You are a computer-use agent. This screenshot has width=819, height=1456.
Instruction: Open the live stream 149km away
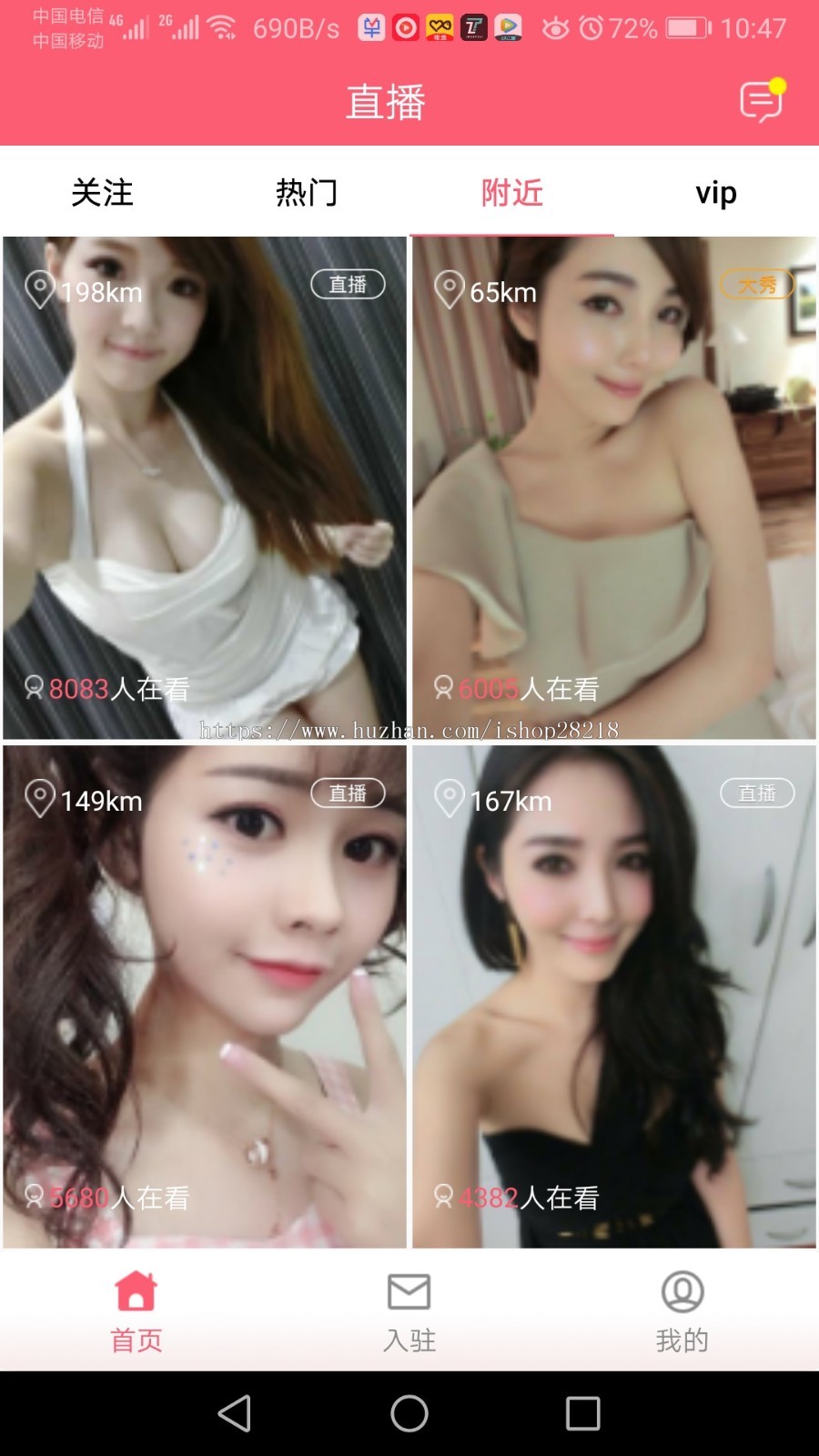[x=205, y=996]
